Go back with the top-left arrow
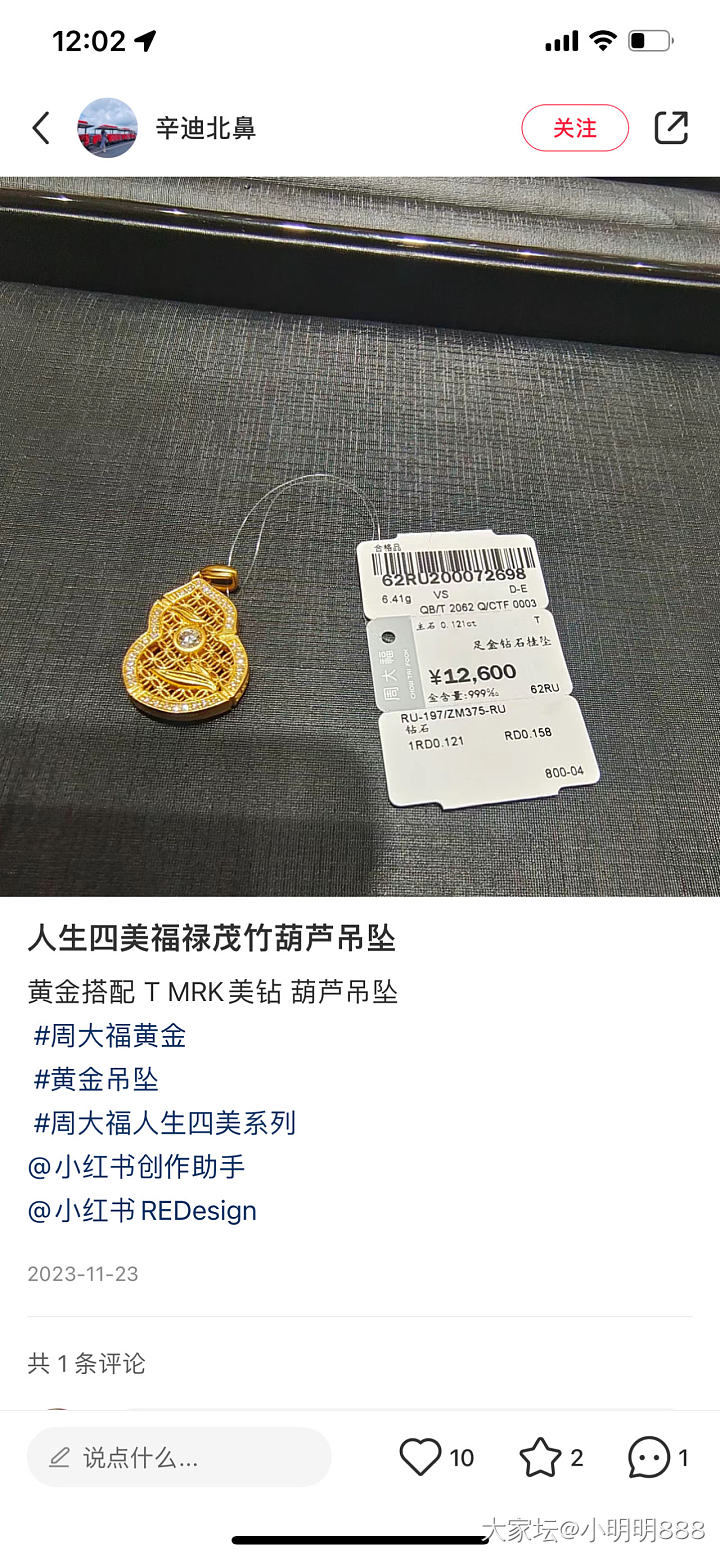 [41, 128]
